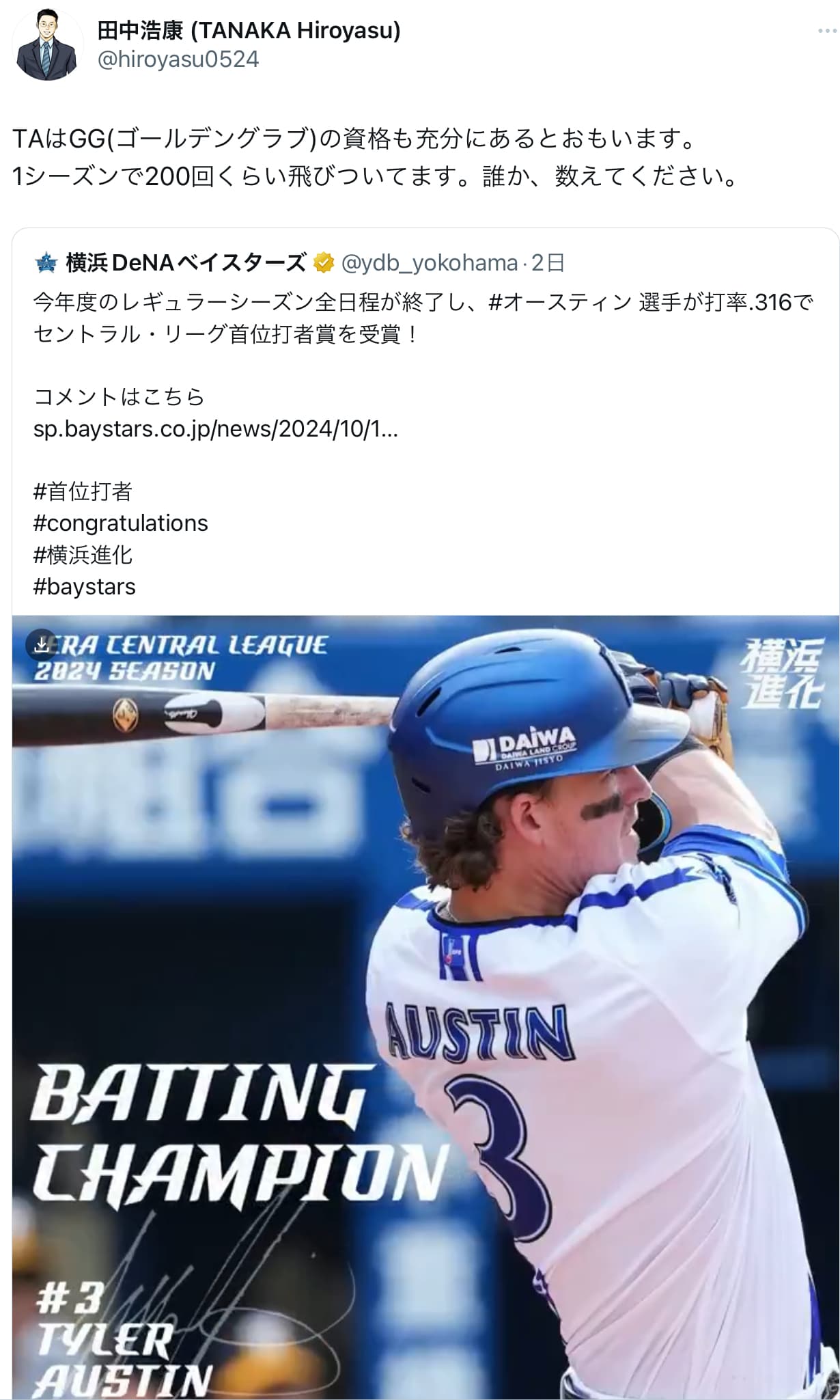Open TANAKA Hiroyasu's profile picture
The width and height of the screenshot is (840, 1400).
47,45
